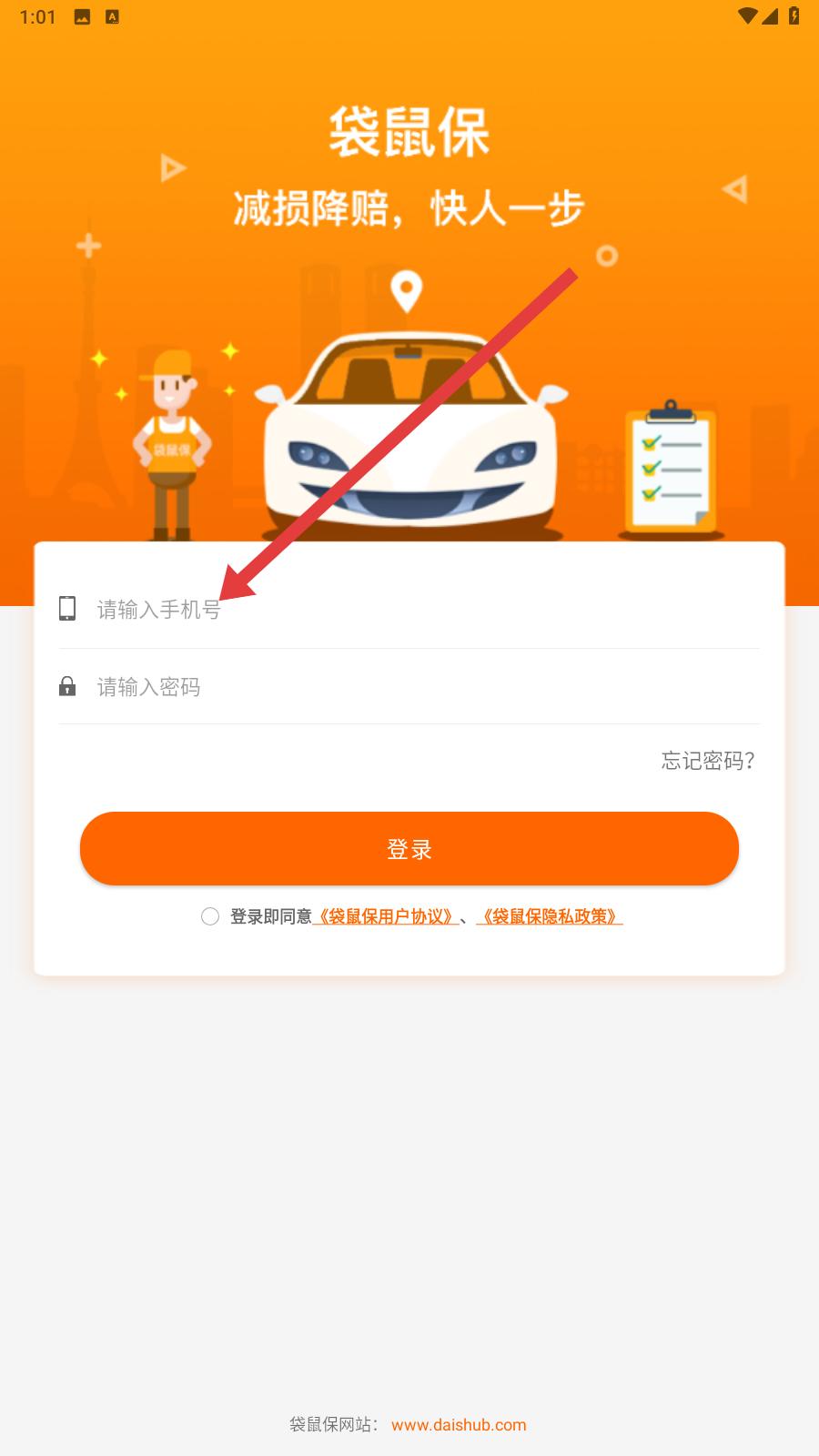Focus the password input field
This screenshot has height=1456, width=819.
point(409,686)
